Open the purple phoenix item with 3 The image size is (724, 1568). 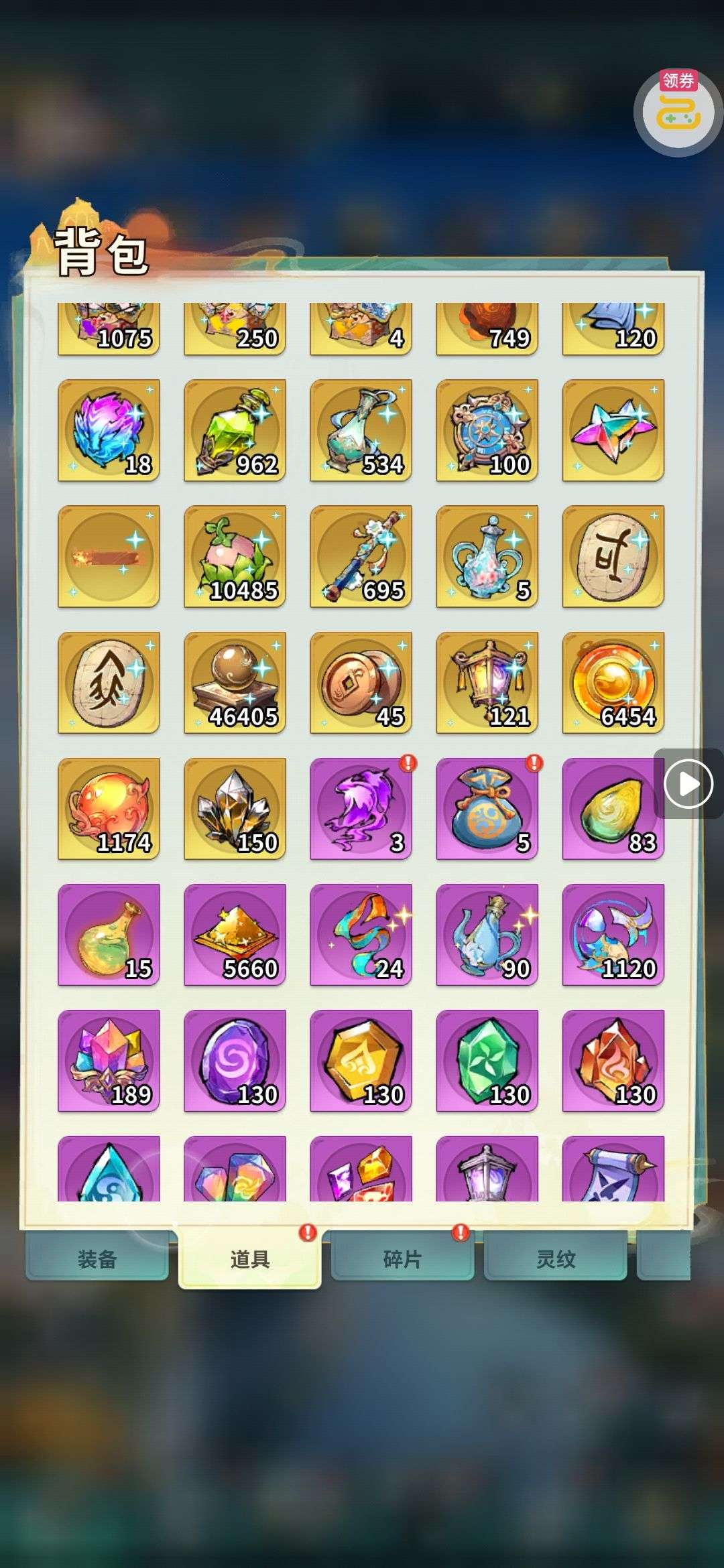point(361,808)
